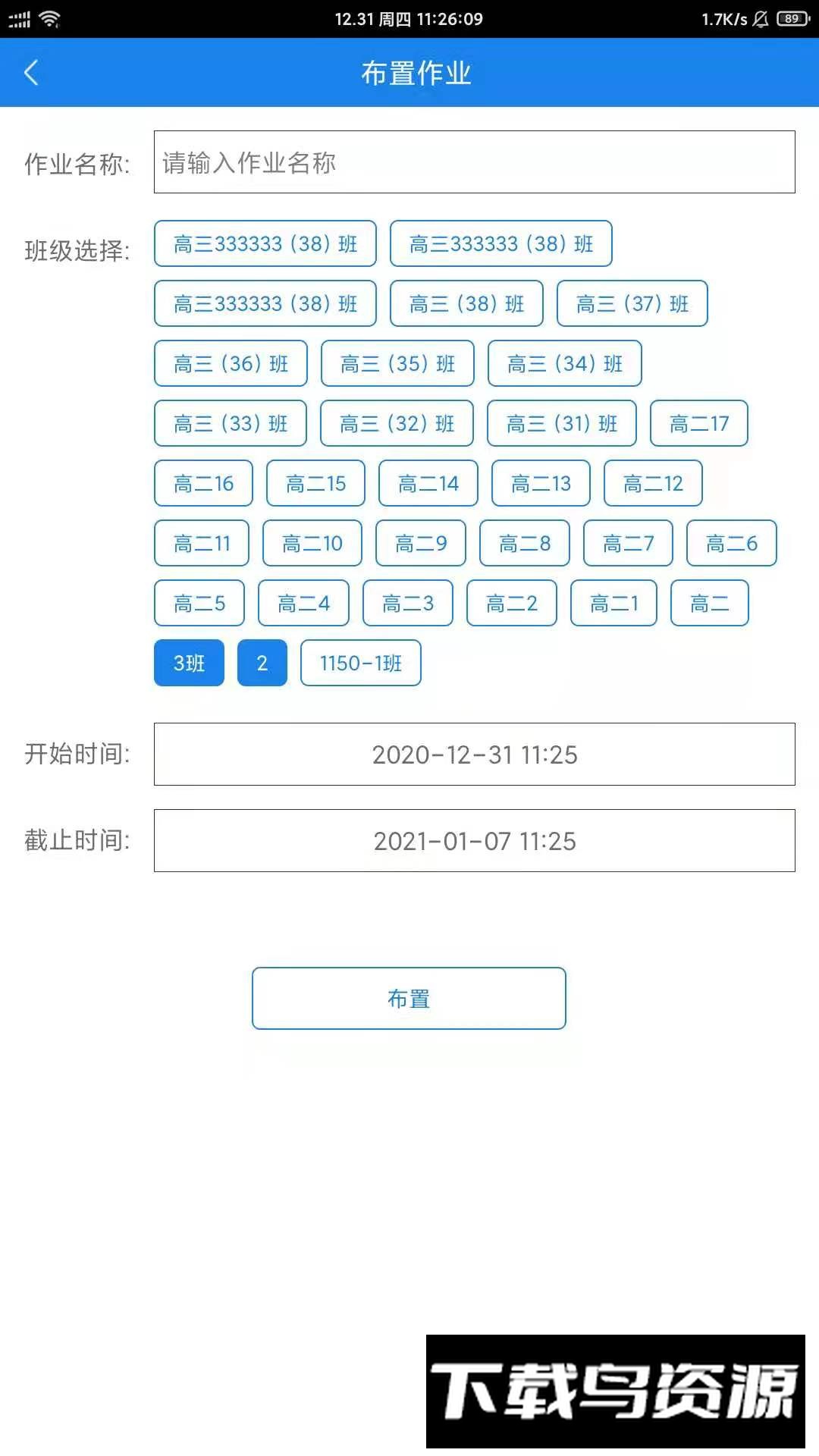Open the 开始时间 date picker

point(474,755)
